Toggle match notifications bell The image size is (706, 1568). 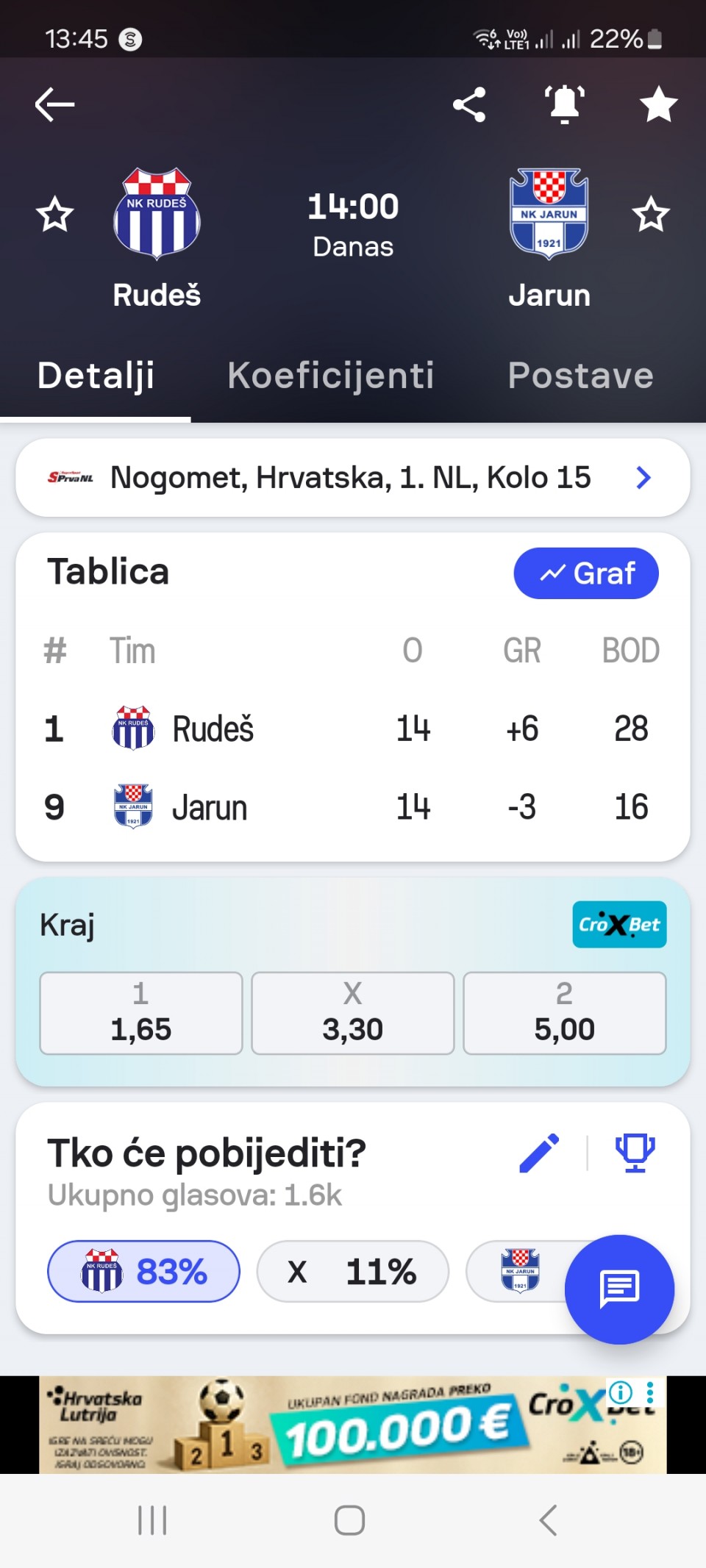(564, 104)
